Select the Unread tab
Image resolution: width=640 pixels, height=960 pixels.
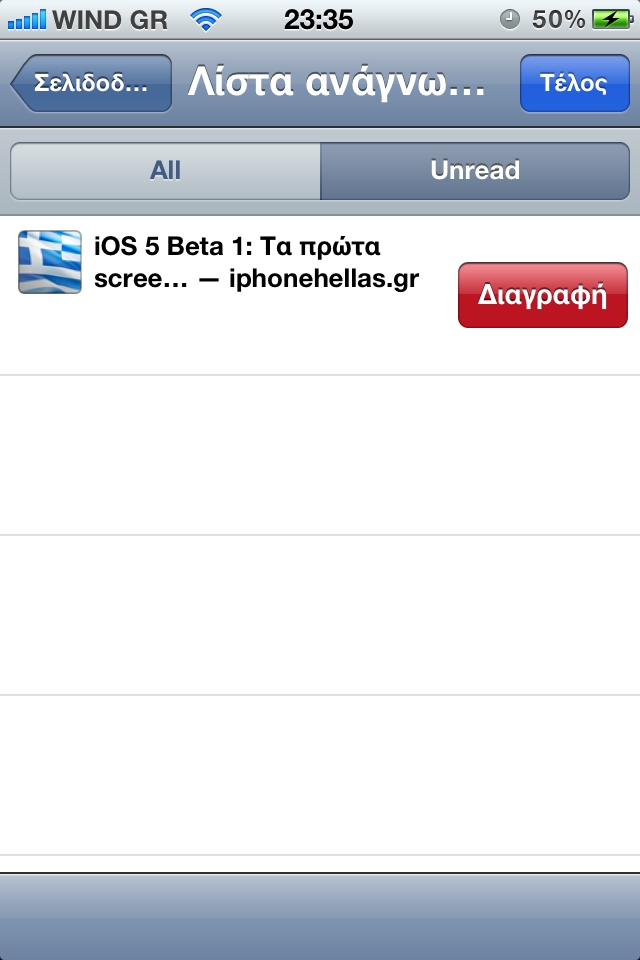click(x=475, y=171)
